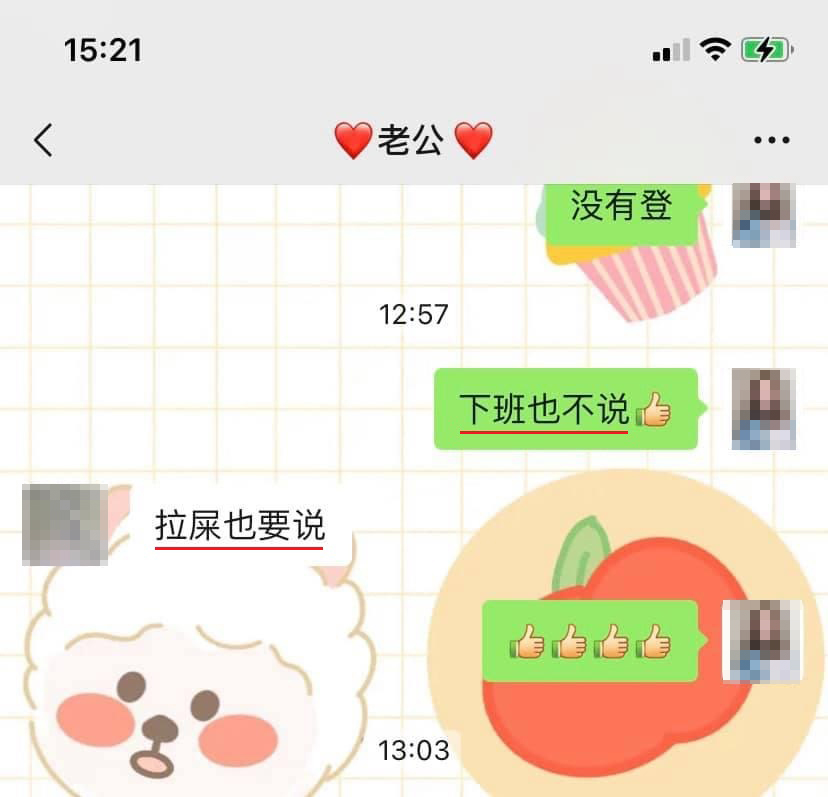Tap the avatar next to 下班也不说
Image resolution: width=828 pixels, height=797 pixels.
(x=764, y=409)
